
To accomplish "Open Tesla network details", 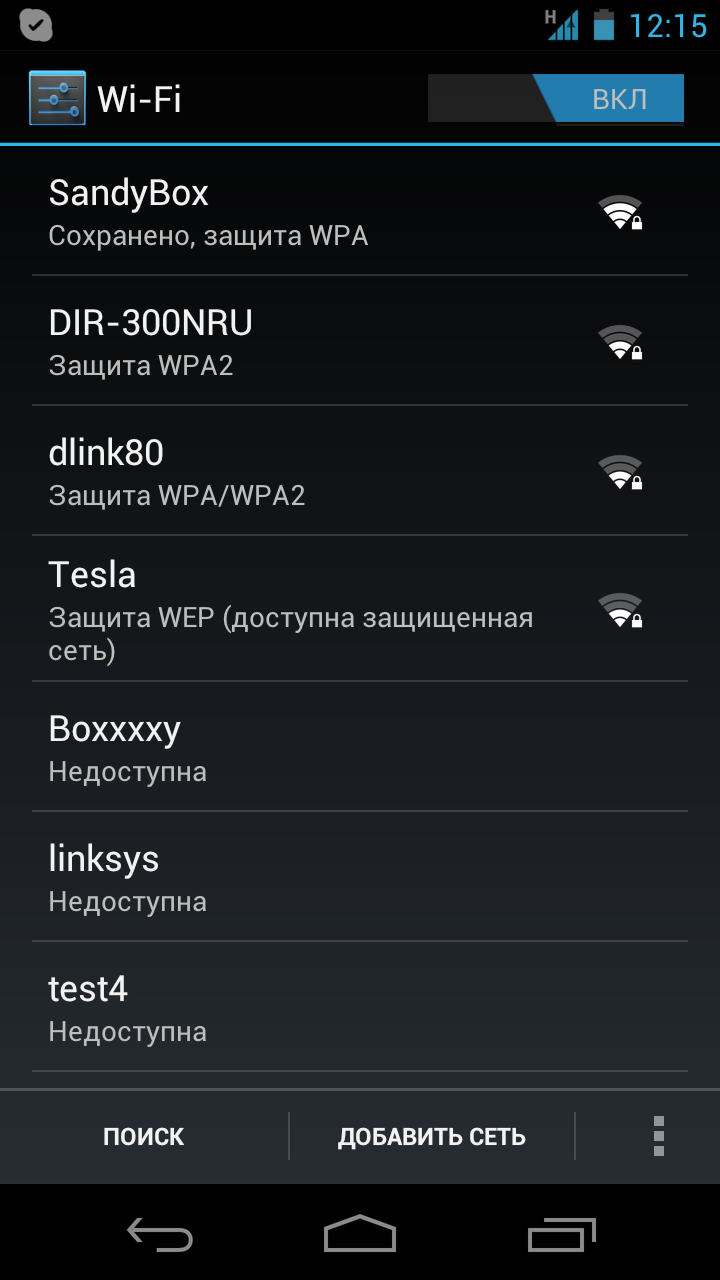I will click(360, 609).
